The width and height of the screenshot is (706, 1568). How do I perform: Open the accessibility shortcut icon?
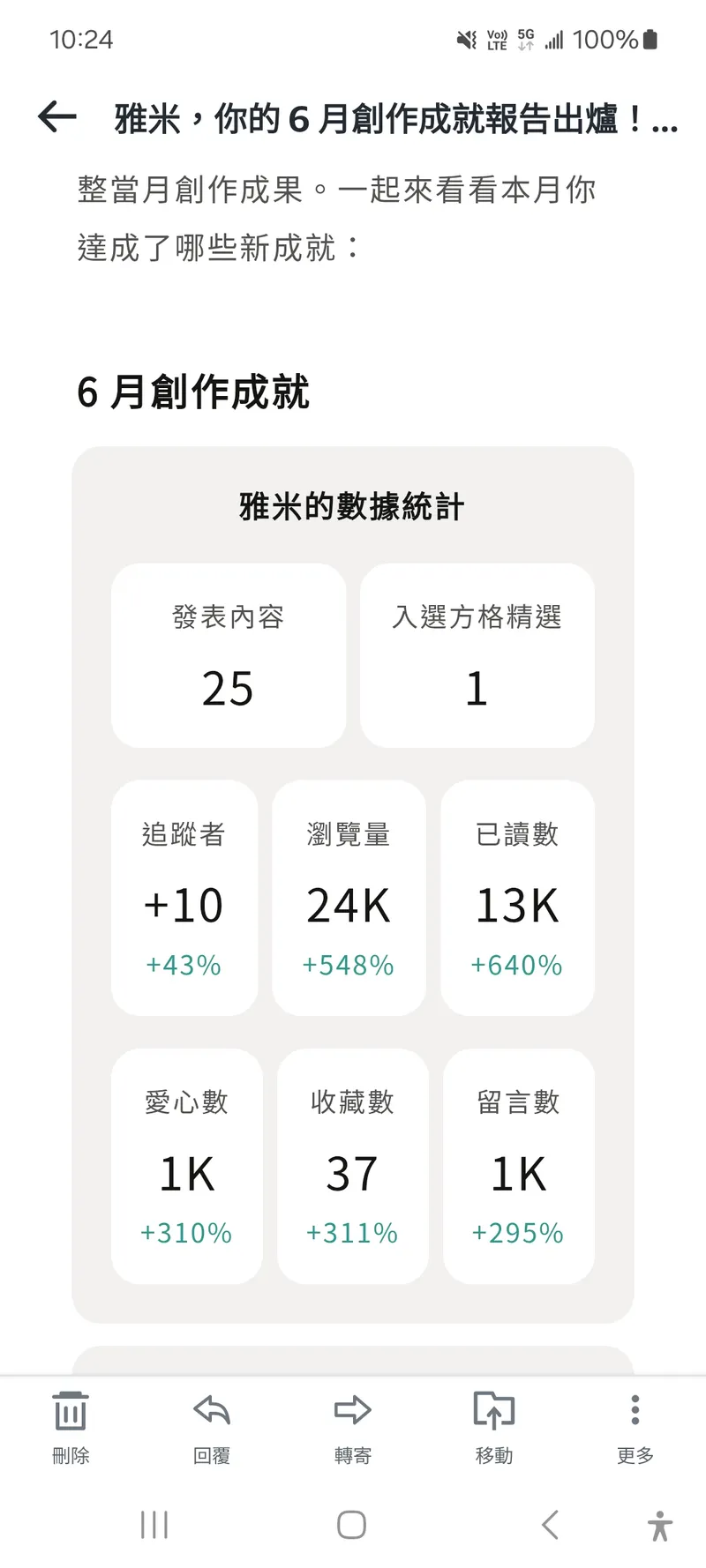pos(659,1526)
